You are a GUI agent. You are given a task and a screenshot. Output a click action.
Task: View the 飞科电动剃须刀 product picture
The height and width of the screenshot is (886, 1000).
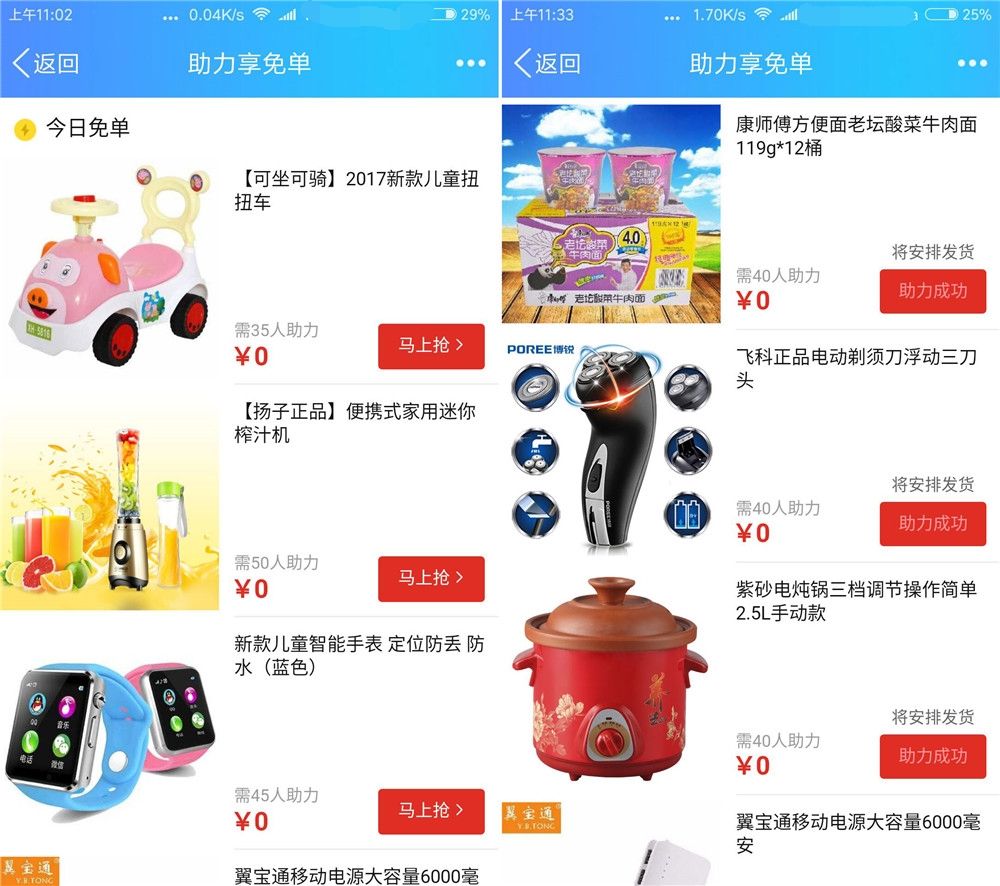611,446
